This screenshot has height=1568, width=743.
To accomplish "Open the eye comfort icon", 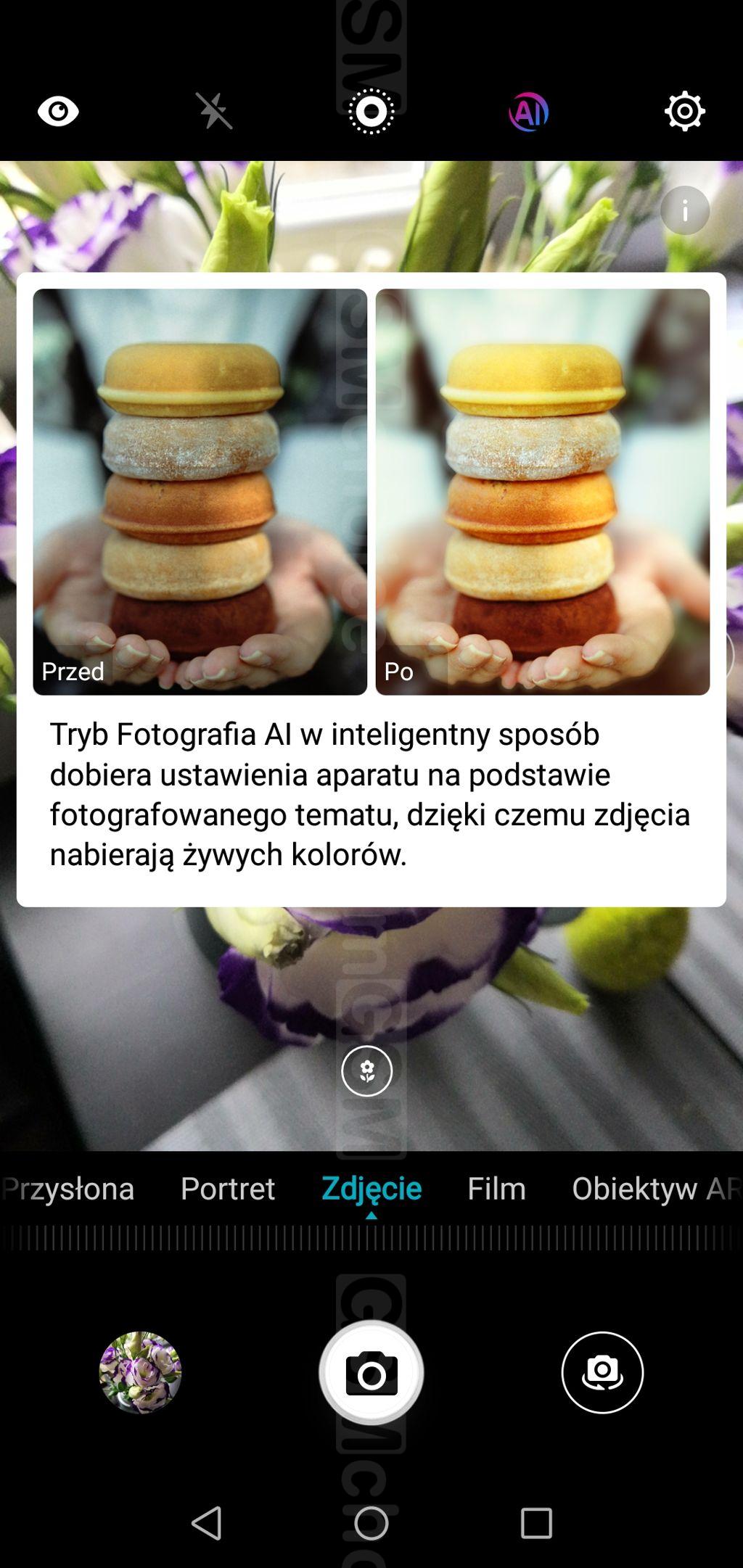I will pos(58,112).
